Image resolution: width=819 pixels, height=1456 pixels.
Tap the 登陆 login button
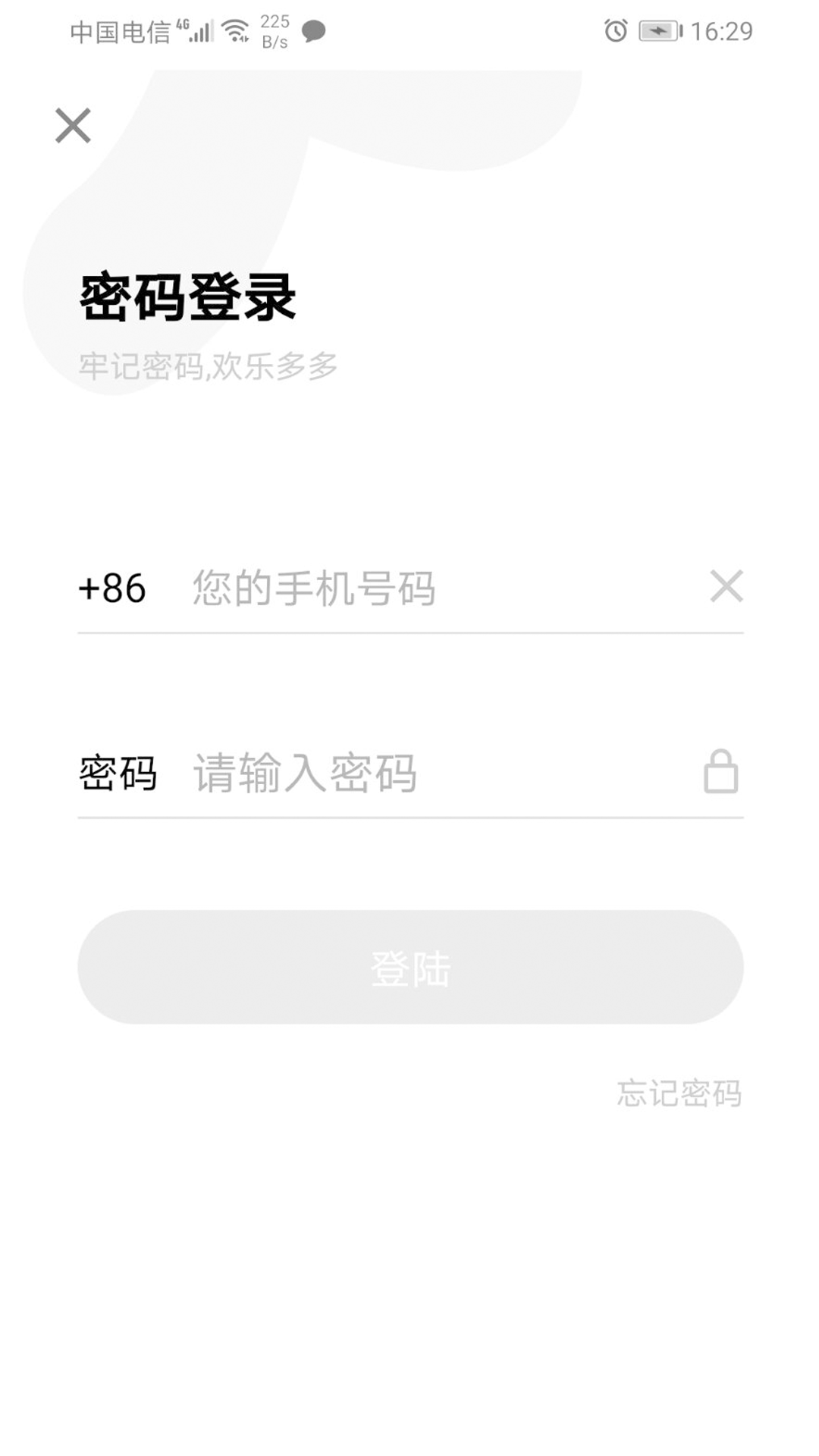410,968
